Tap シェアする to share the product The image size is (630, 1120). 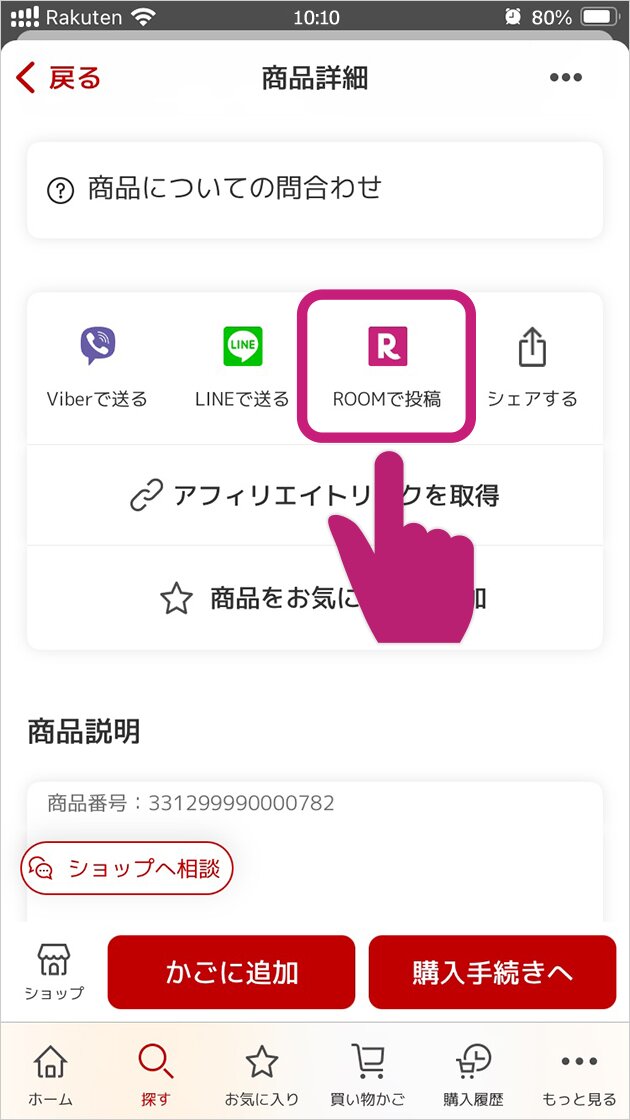point(532,367)
